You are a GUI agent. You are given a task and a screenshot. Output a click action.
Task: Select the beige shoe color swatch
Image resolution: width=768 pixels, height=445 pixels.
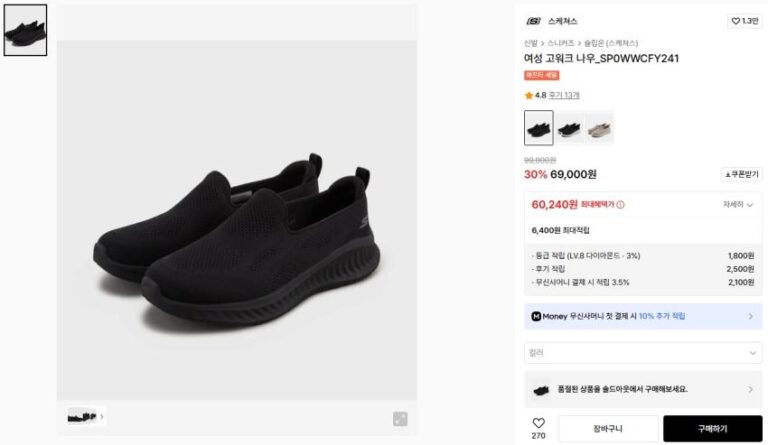click(600, 128)
